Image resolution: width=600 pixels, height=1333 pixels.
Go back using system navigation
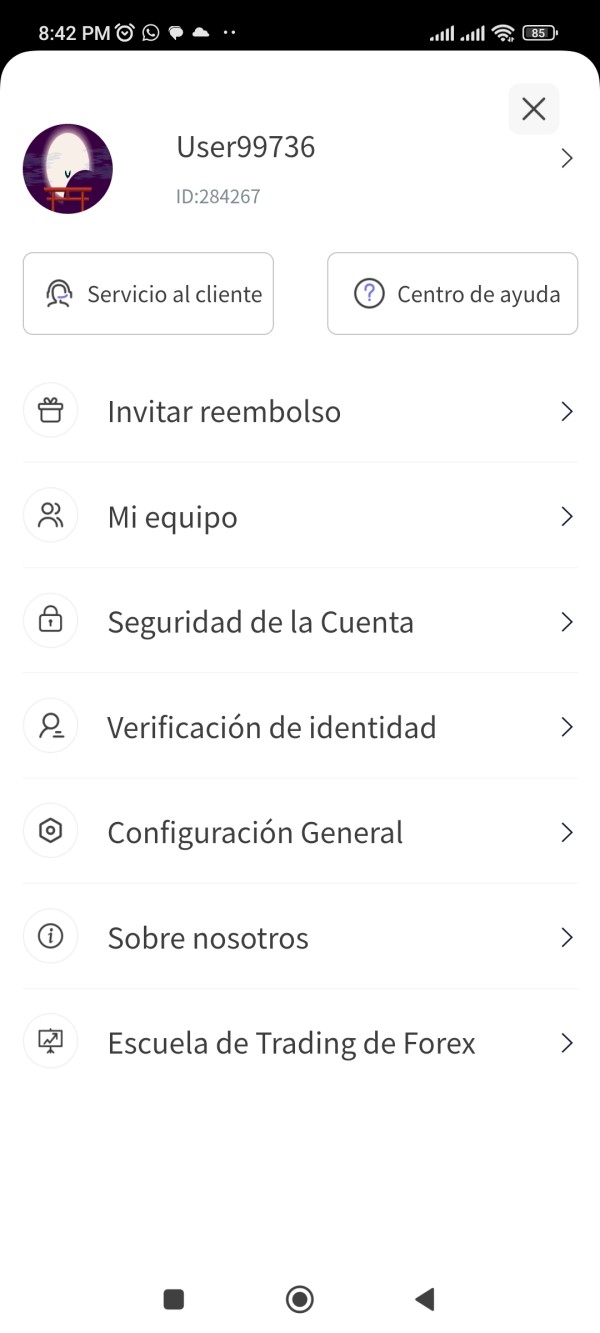425,1299
